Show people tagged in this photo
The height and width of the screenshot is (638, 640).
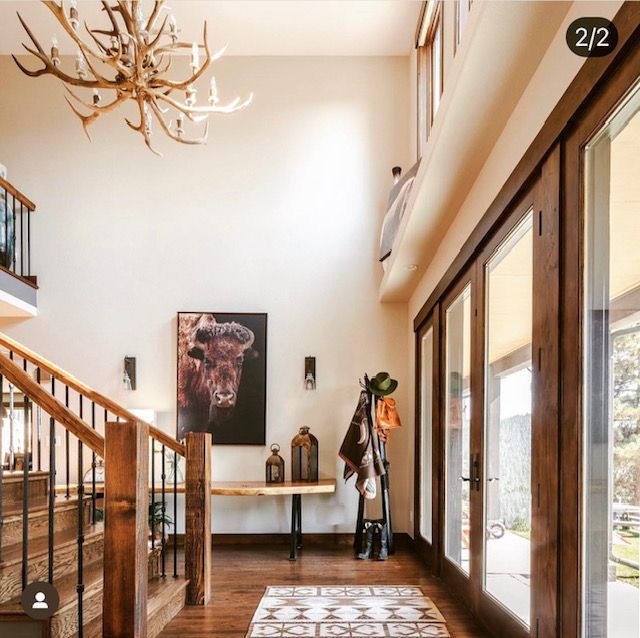40,600
